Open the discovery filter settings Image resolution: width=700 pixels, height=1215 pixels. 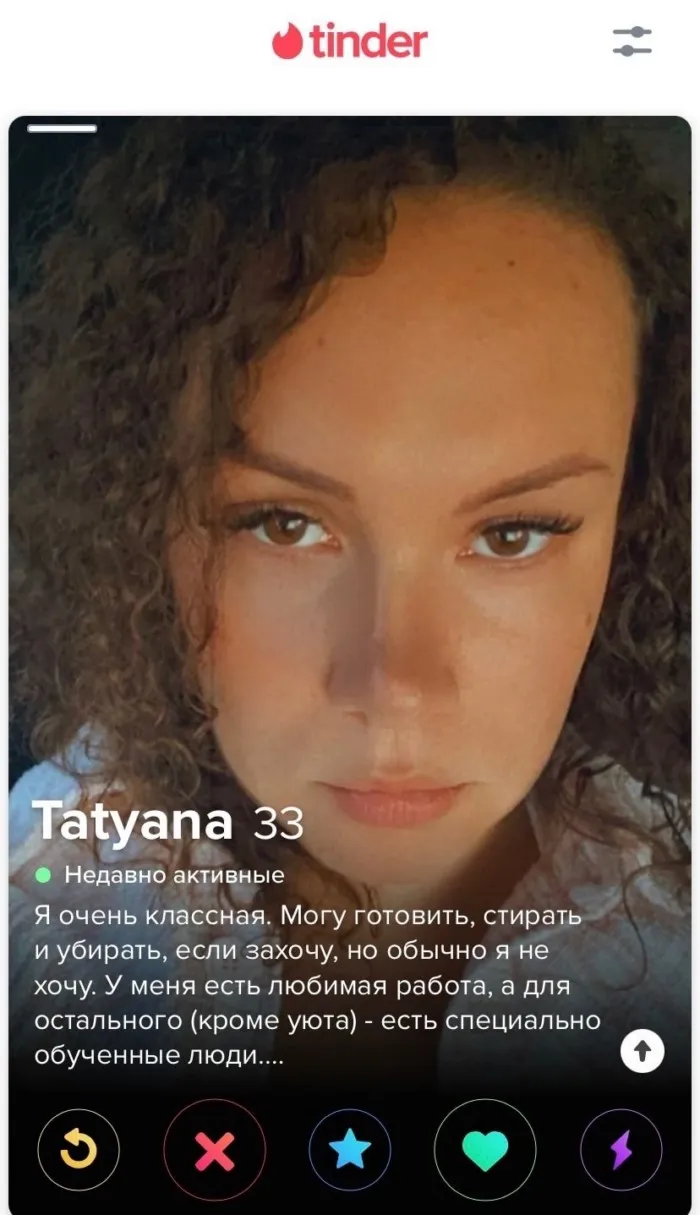tap(631, 42)
